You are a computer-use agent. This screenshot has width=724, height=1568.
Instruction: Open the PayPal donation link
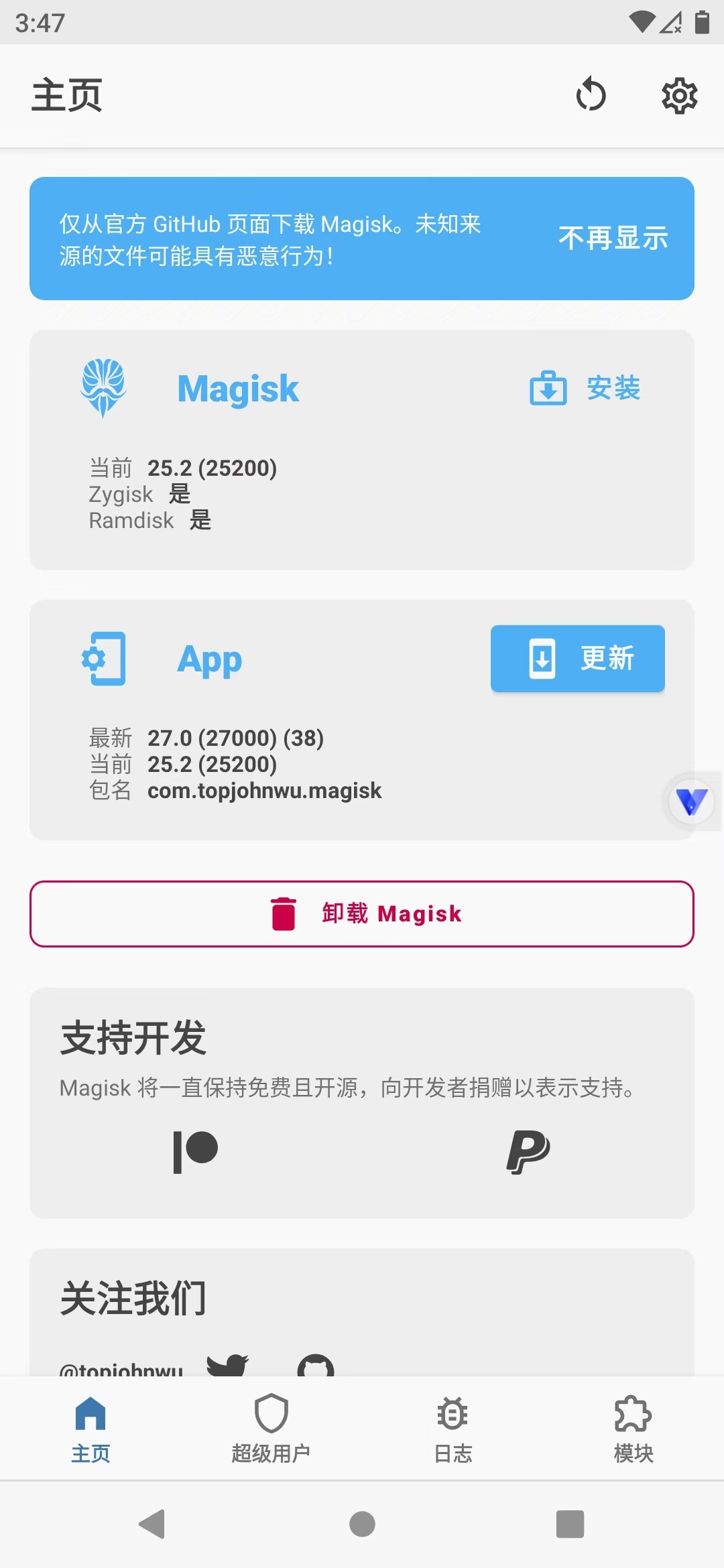528,1152
